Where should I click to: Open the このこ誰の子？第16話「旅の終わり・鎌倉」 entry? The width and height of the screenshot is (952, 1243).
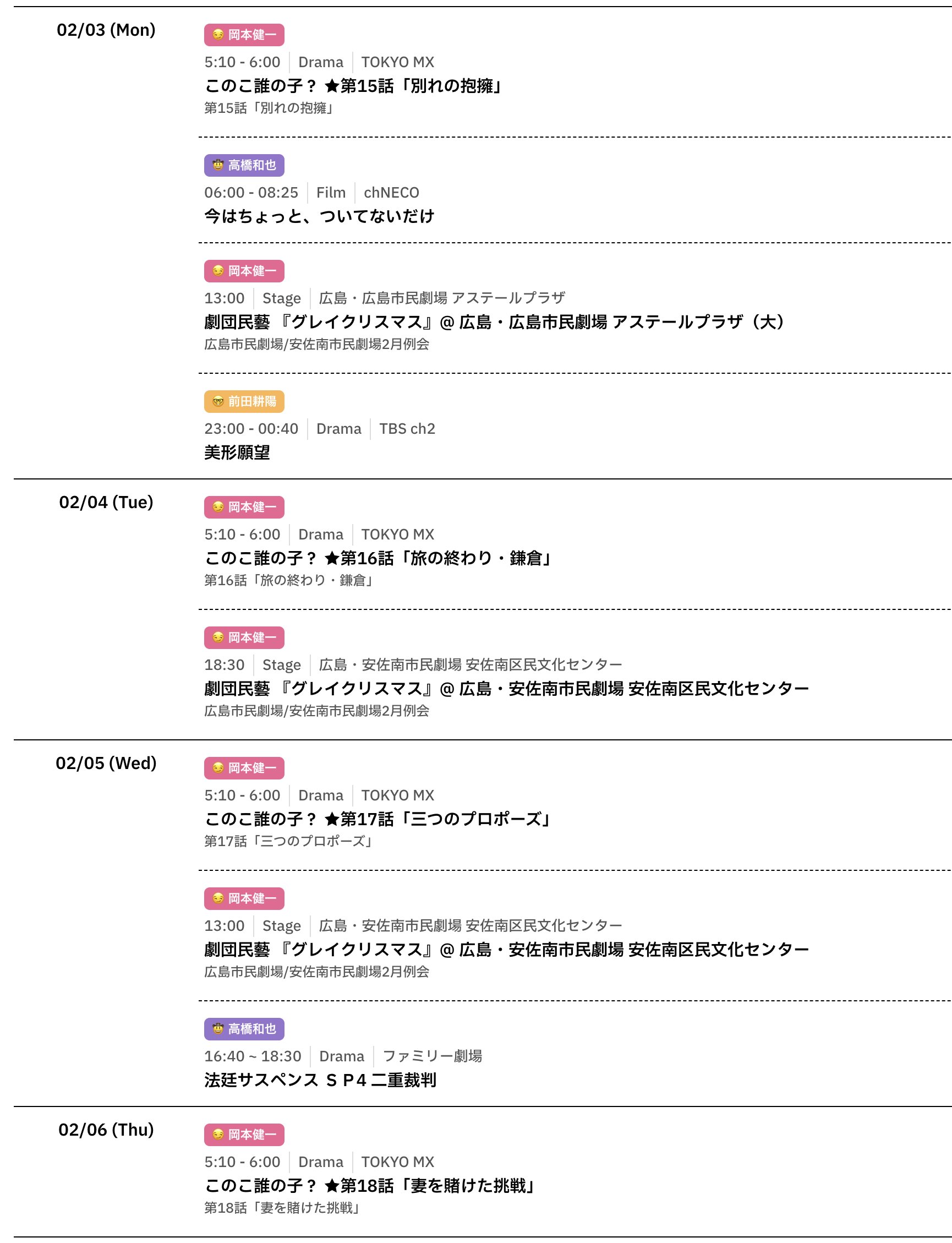pos(377,558)
